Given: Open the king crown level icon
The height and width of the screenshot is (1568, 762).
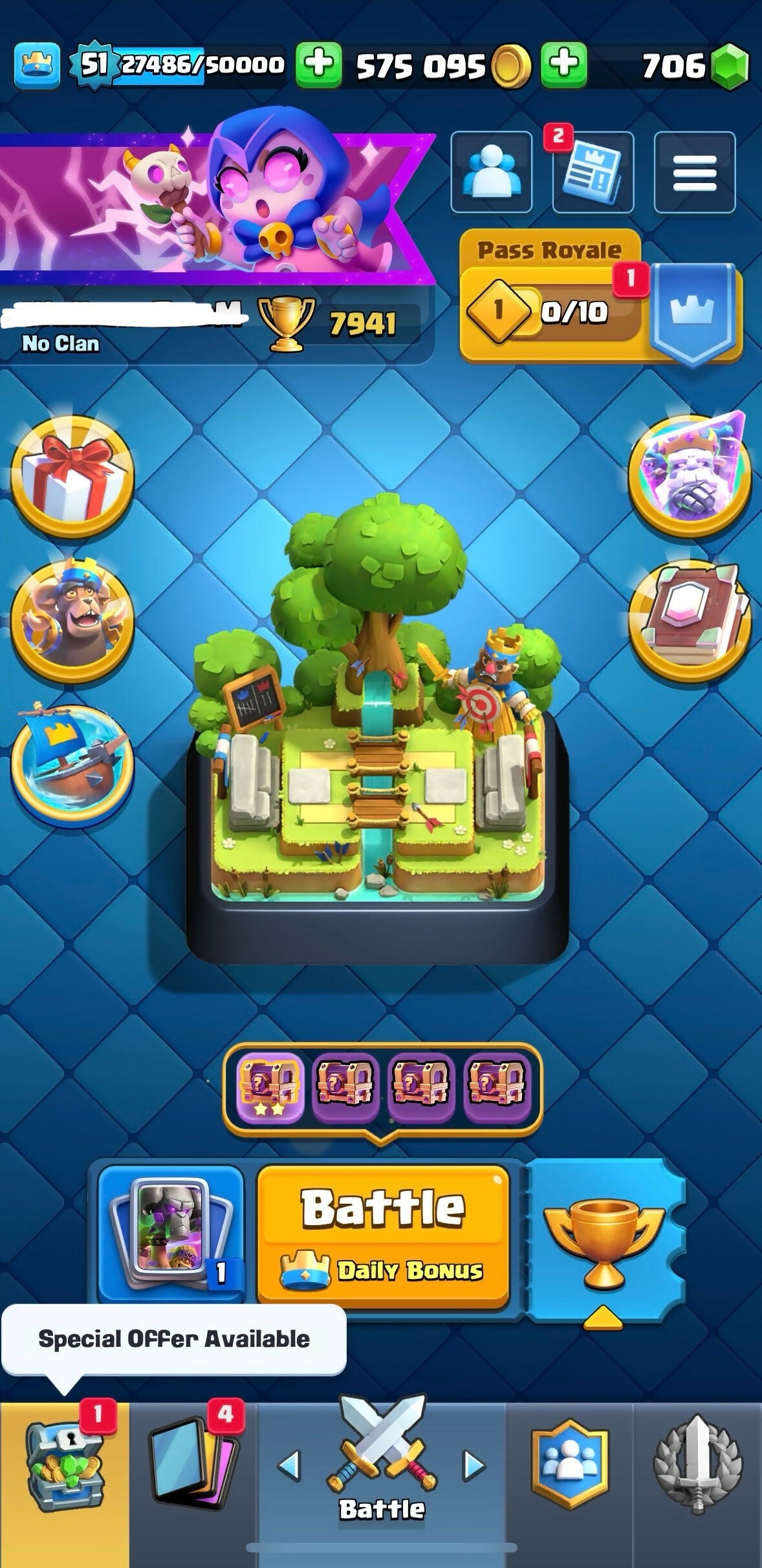Looking at the screenshot, I should pos(37,65).
